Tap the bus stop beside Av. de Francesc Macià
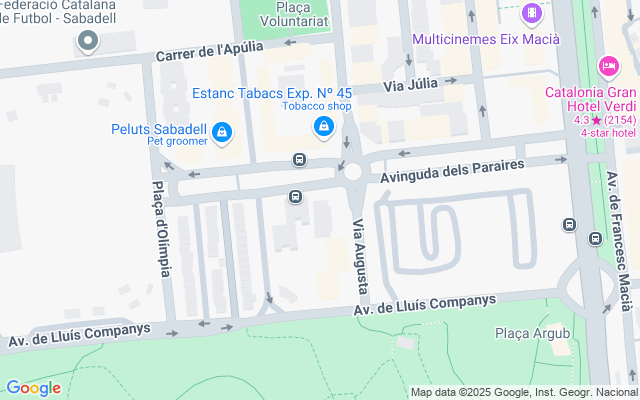Viewport: 640px width, 400px height. click(569, 224)
